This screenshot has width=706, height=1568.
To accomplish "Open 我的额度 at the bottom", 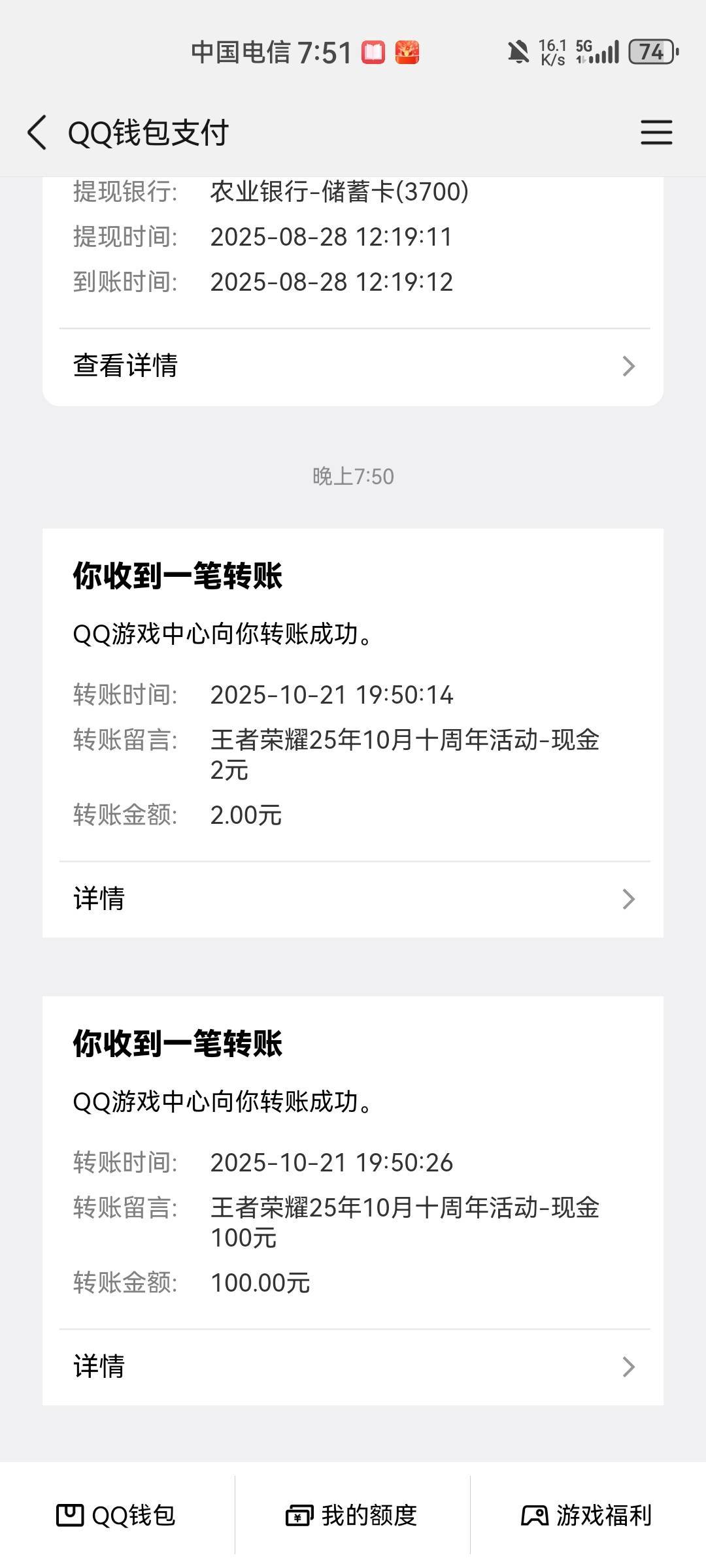I will tap(352, 1516).
